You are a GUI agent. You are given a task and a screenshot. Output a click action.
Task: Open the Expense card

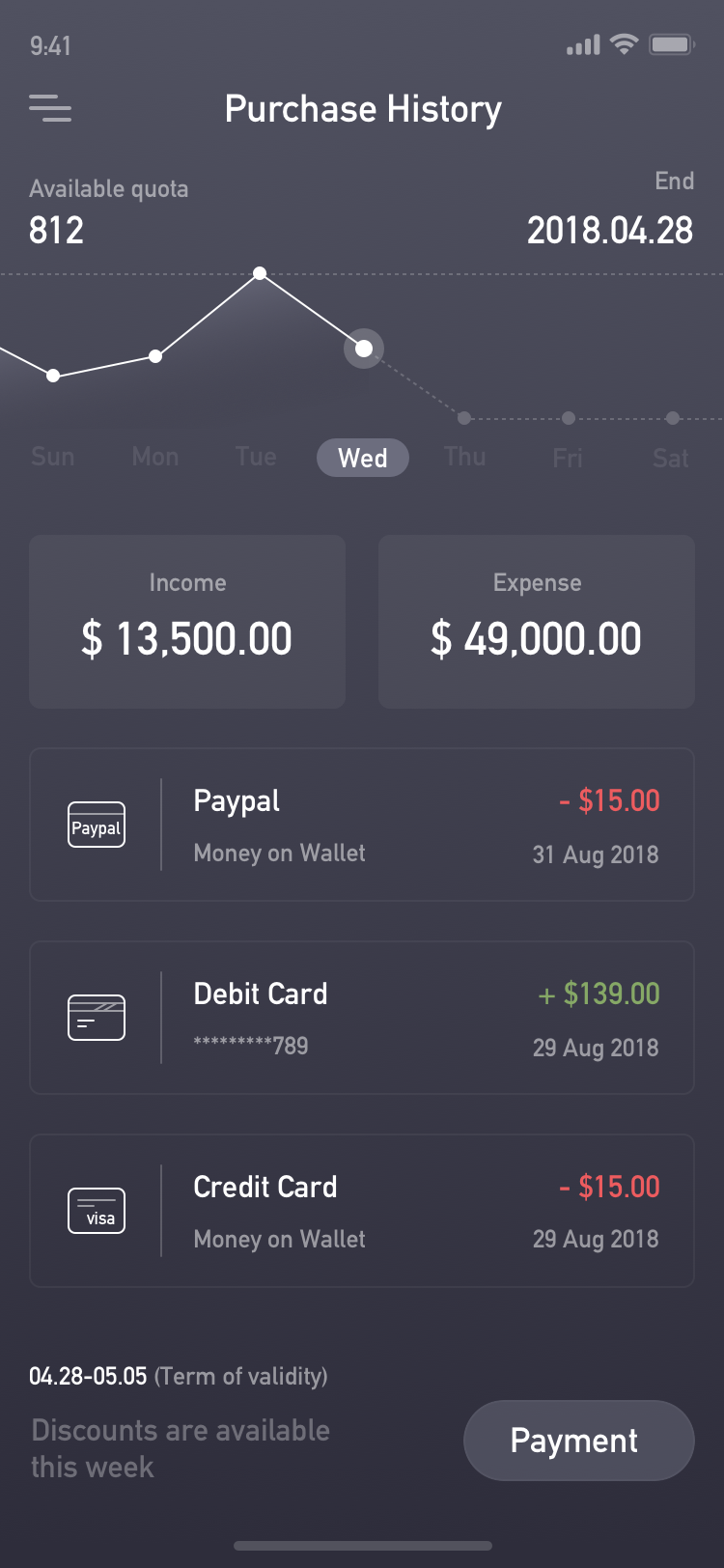537,622
